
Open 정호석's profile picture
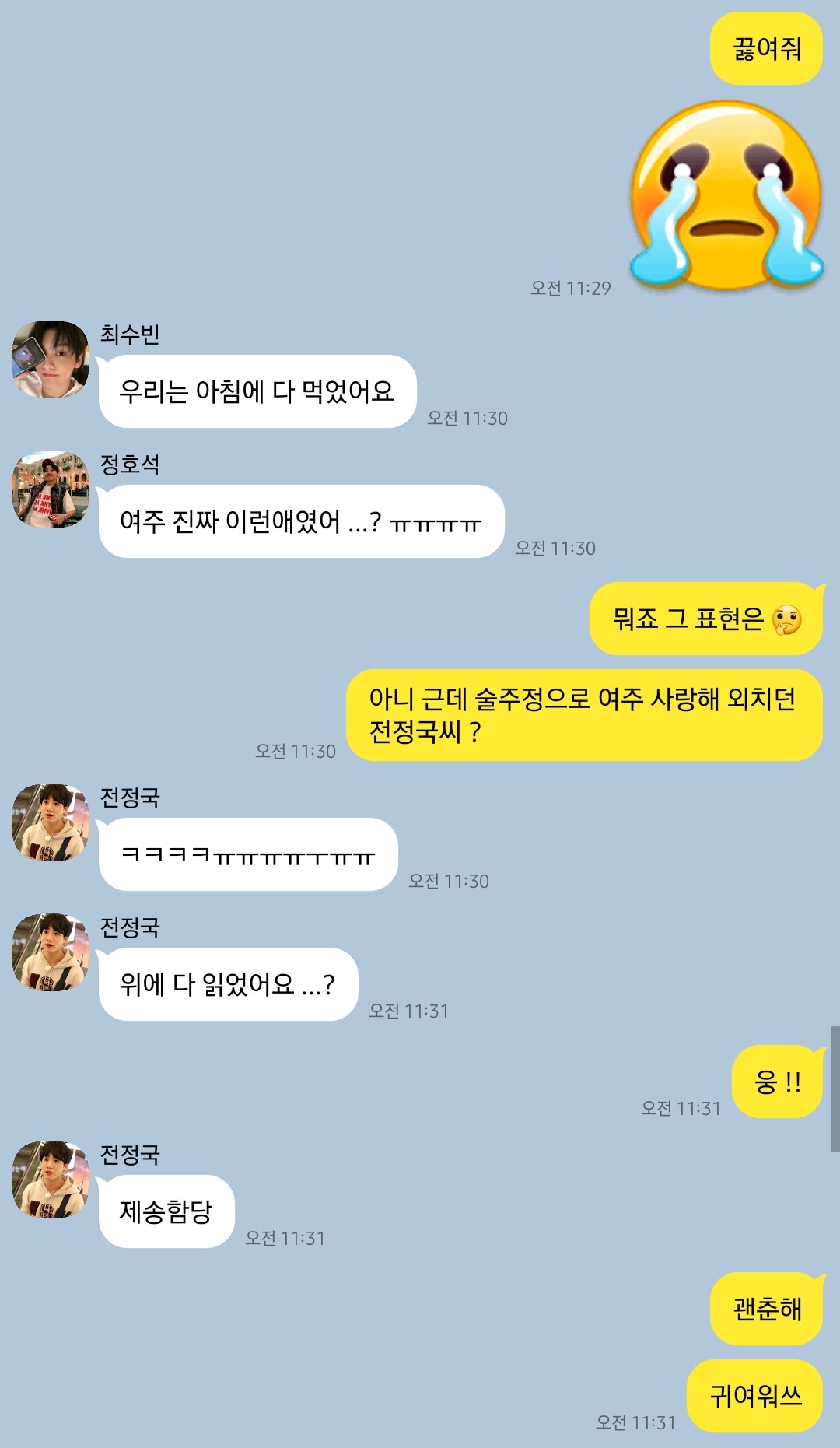point(51,489)
